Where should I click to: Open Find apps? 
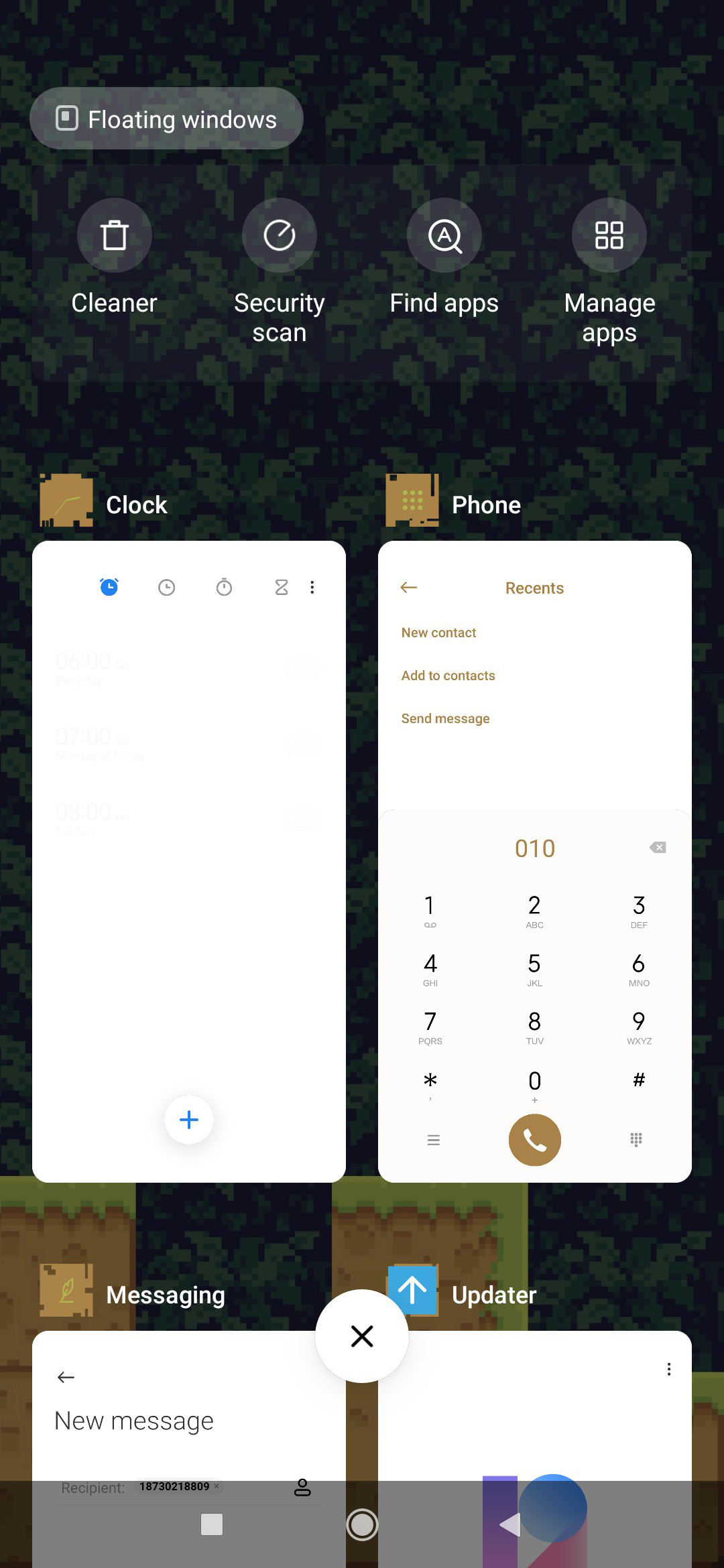444,258
